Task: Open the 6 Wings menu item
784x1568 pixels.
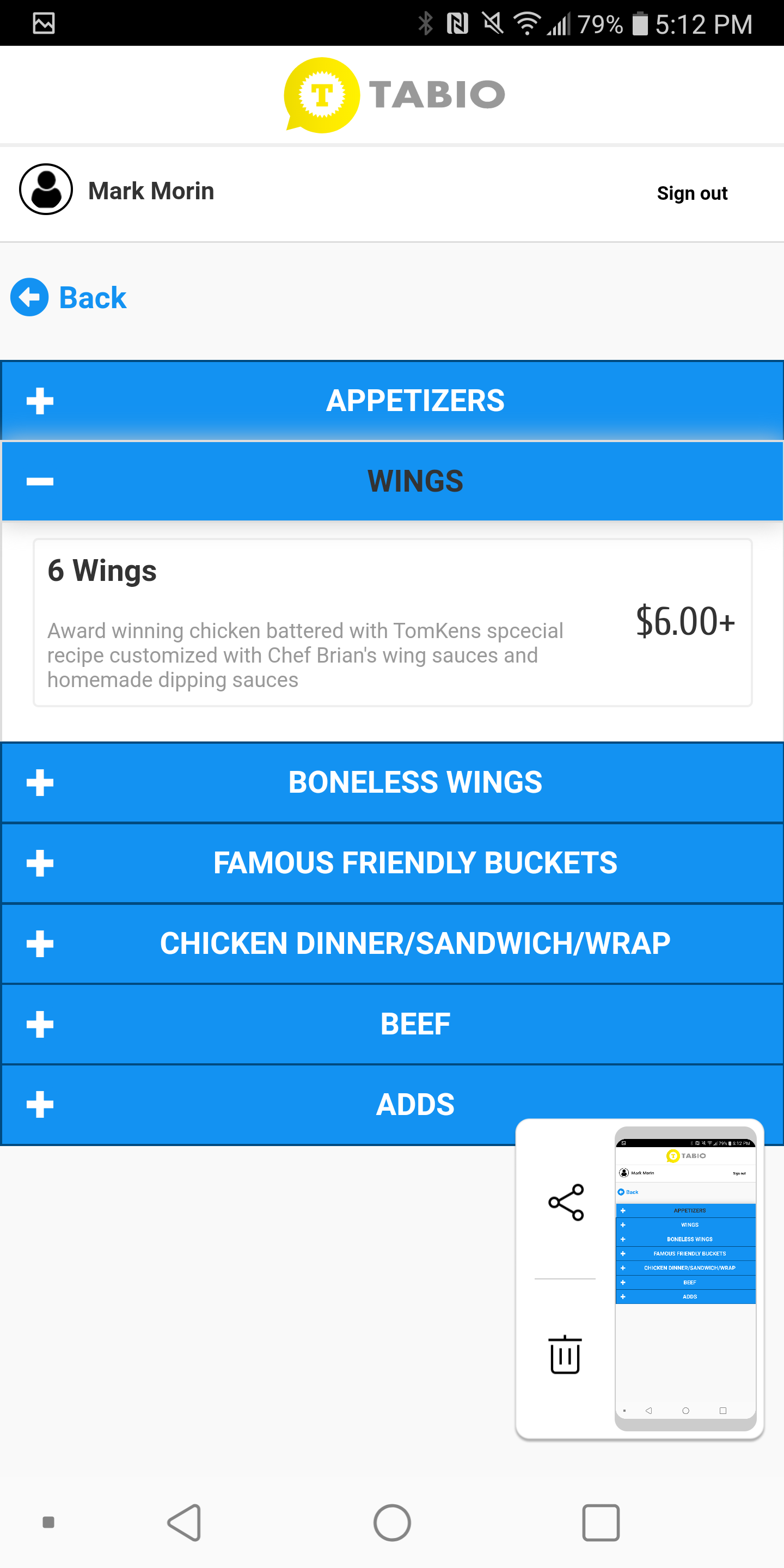Action: [x=392, y=622]
